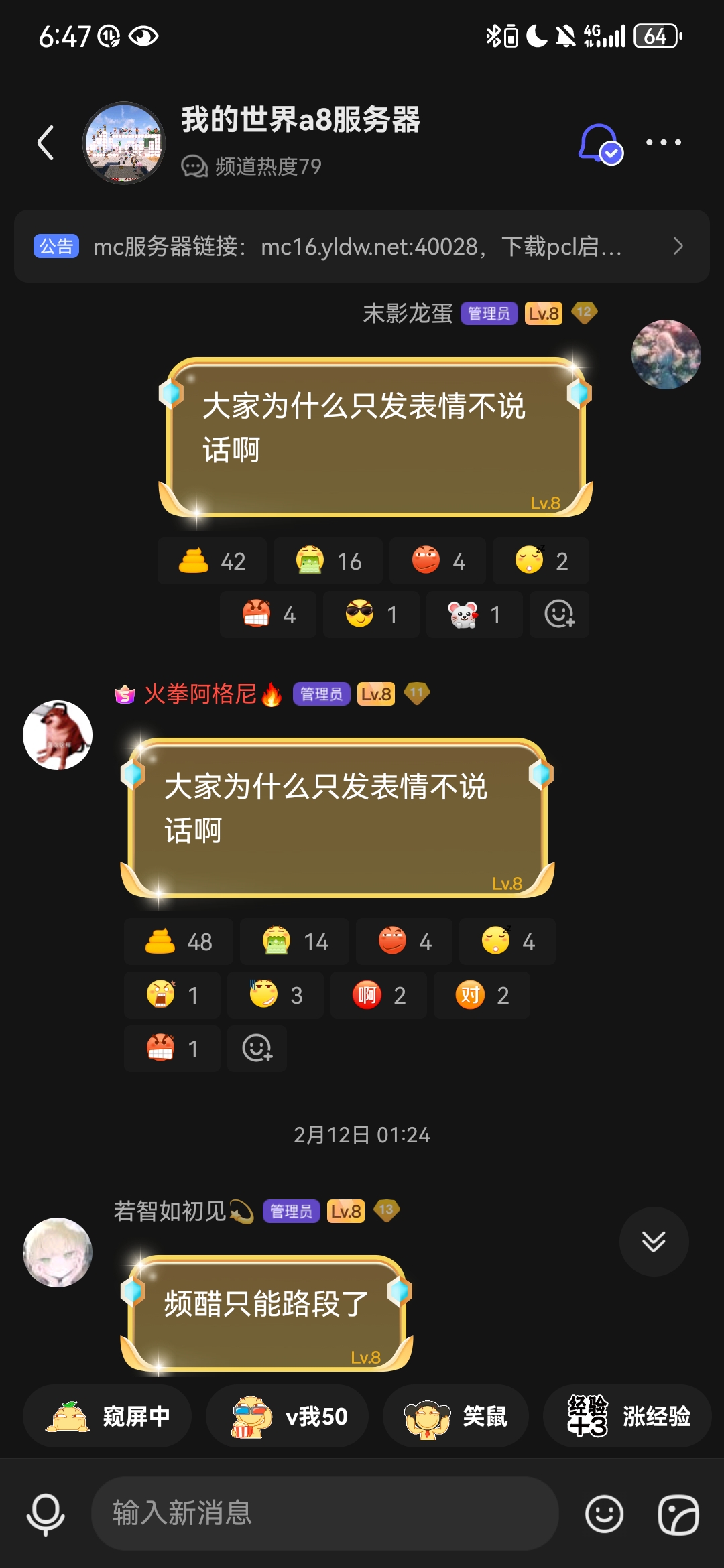724x1568 pixels.
Task: Open 我的世界a8服务器 channel avatar
Action: point(124,143)
